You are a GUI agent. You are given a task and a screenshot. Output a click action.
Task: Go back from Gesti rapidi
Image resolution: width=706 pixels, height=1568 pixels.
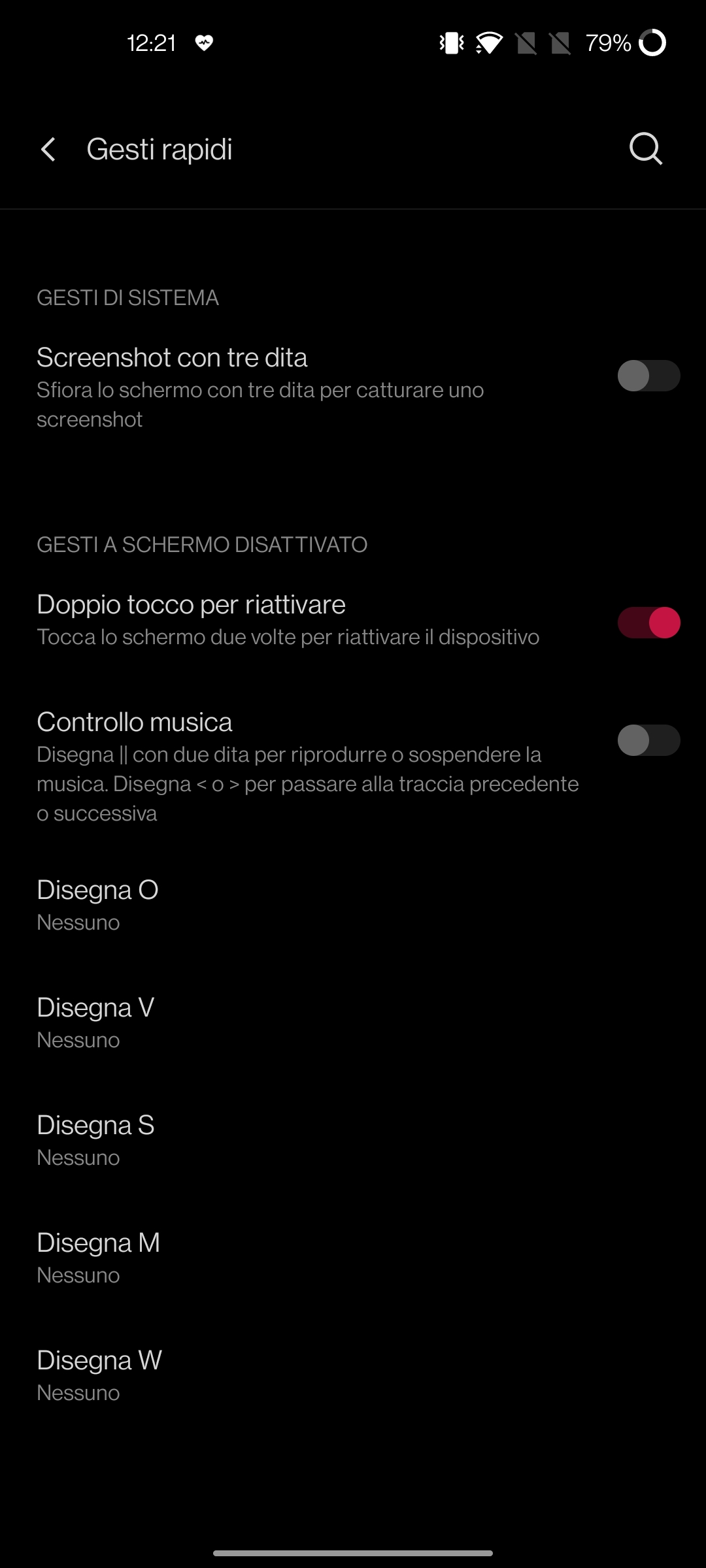coord(48,150)
